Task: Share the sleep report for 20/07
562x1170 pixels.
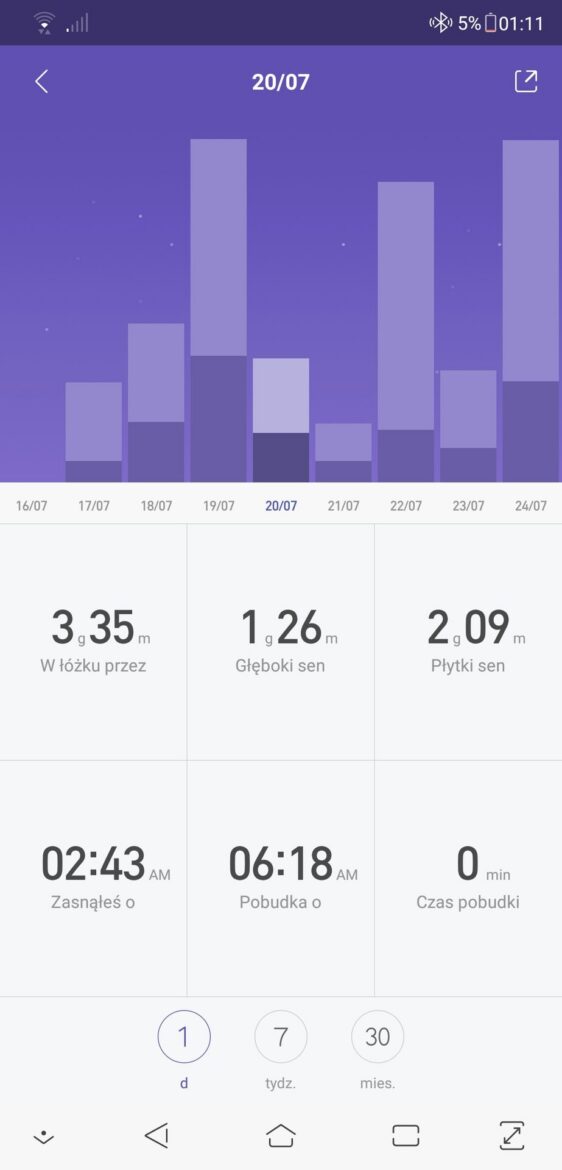Action: [526, 81]
